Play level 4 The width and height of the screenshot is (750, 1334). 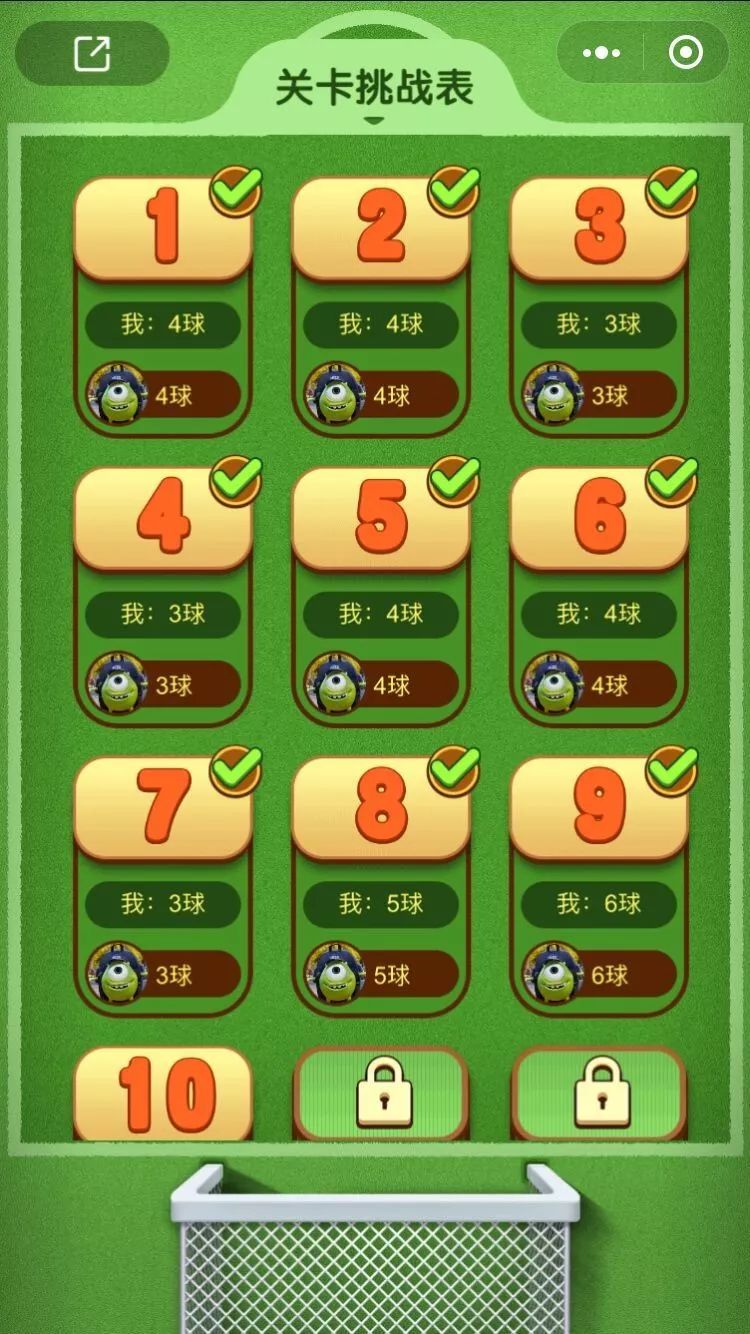[163, 517]
